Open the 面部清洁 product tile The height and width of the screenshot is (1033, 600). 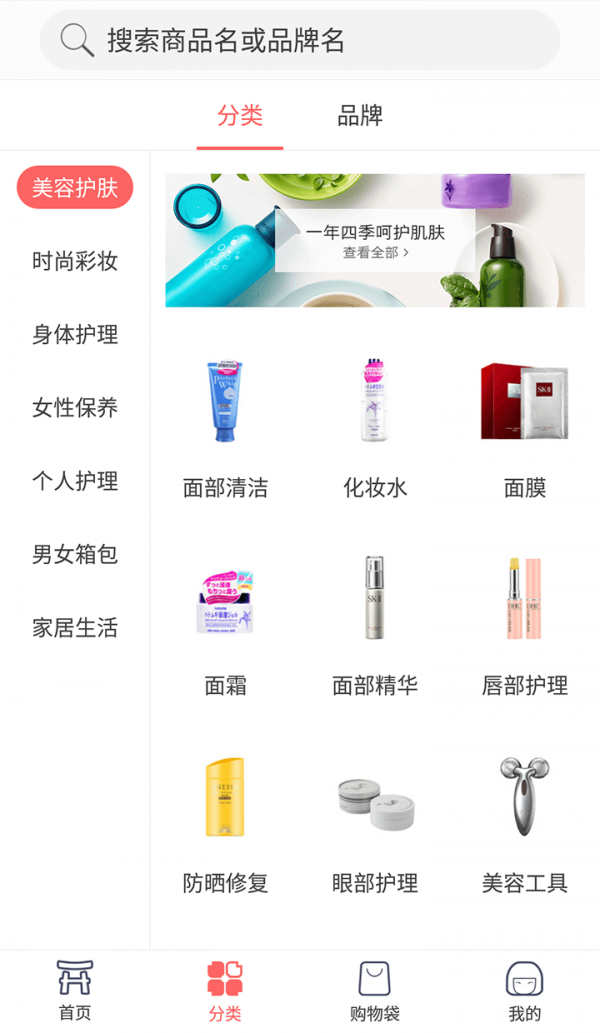225,425
